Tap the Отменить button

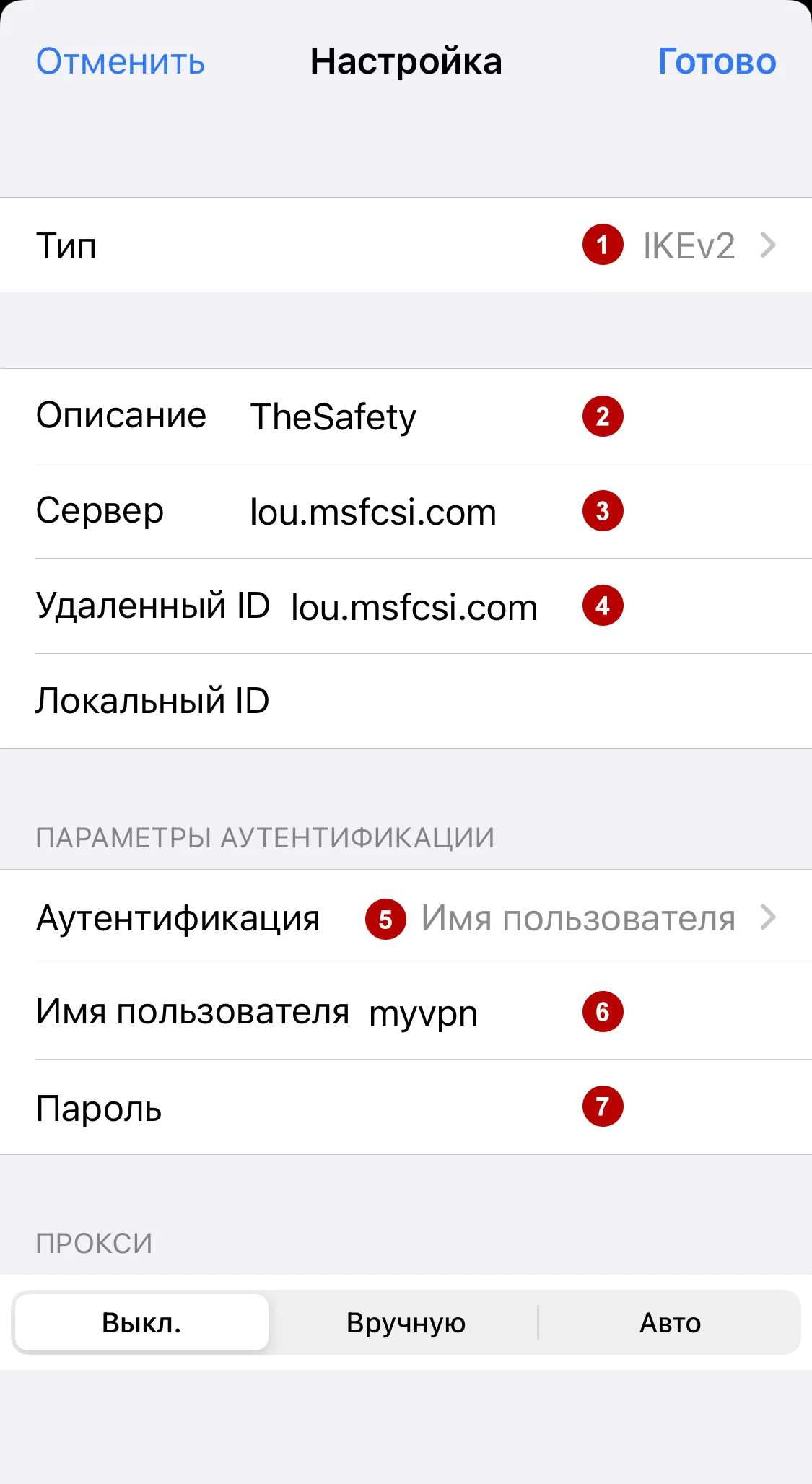121,61
